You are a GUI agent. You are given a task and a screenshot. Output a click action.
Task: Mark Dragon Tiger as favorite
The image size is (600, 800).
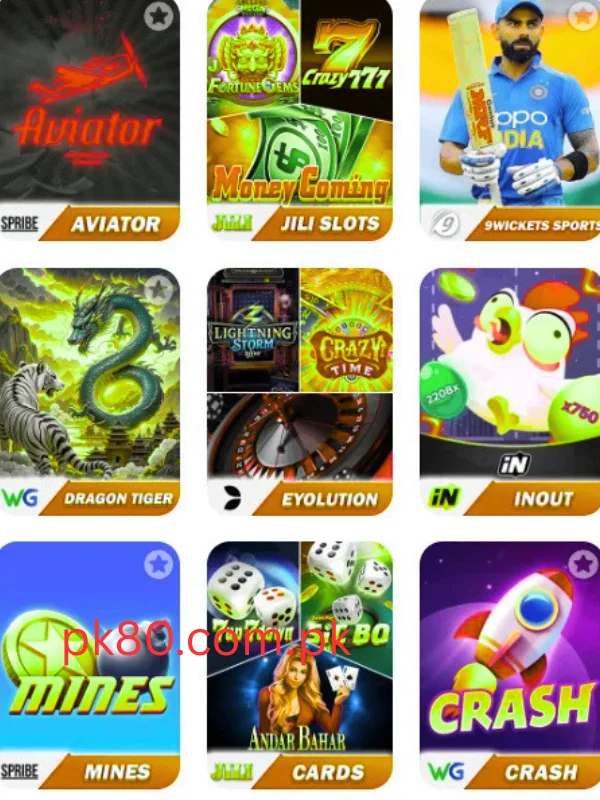coord(157,290)
